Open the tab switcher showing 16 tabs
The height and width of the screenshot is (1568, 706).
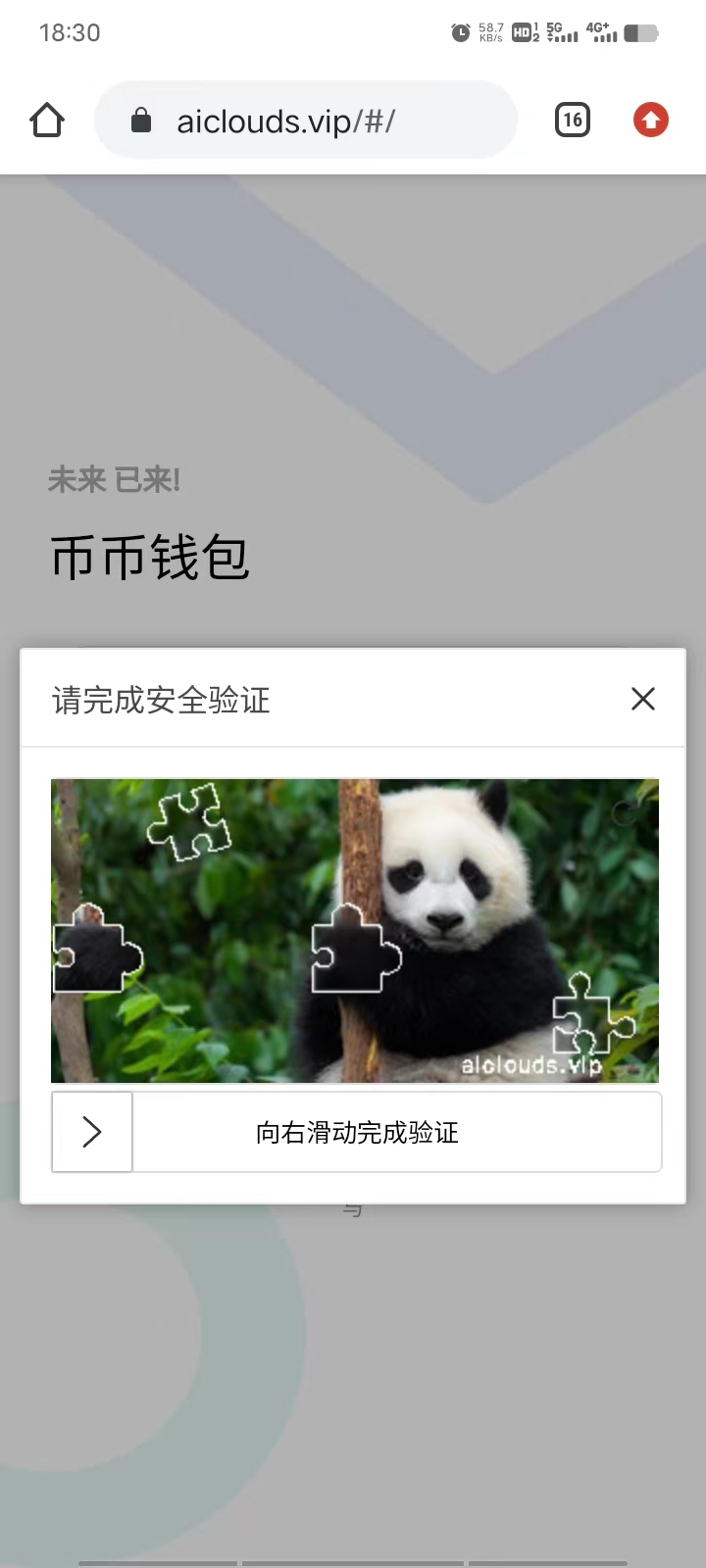tap(573, 120)
